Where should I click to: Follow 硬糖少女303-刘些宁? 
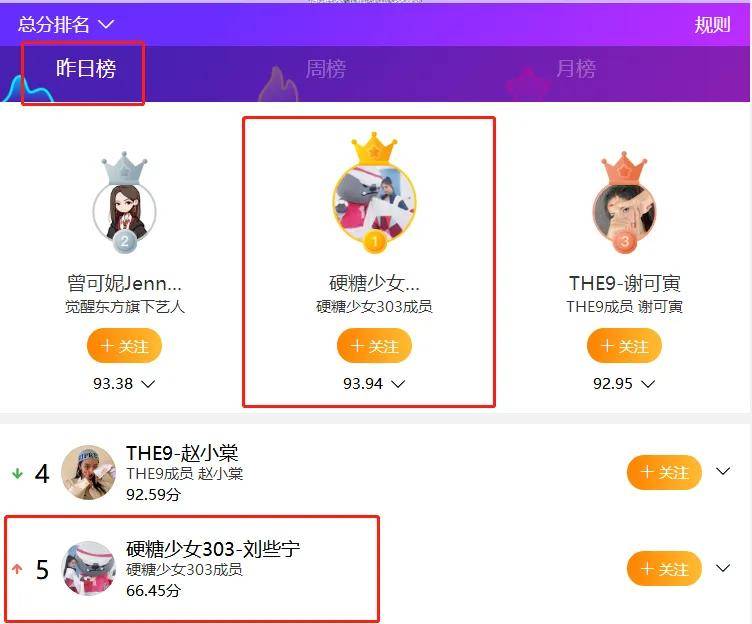point(664,568)
